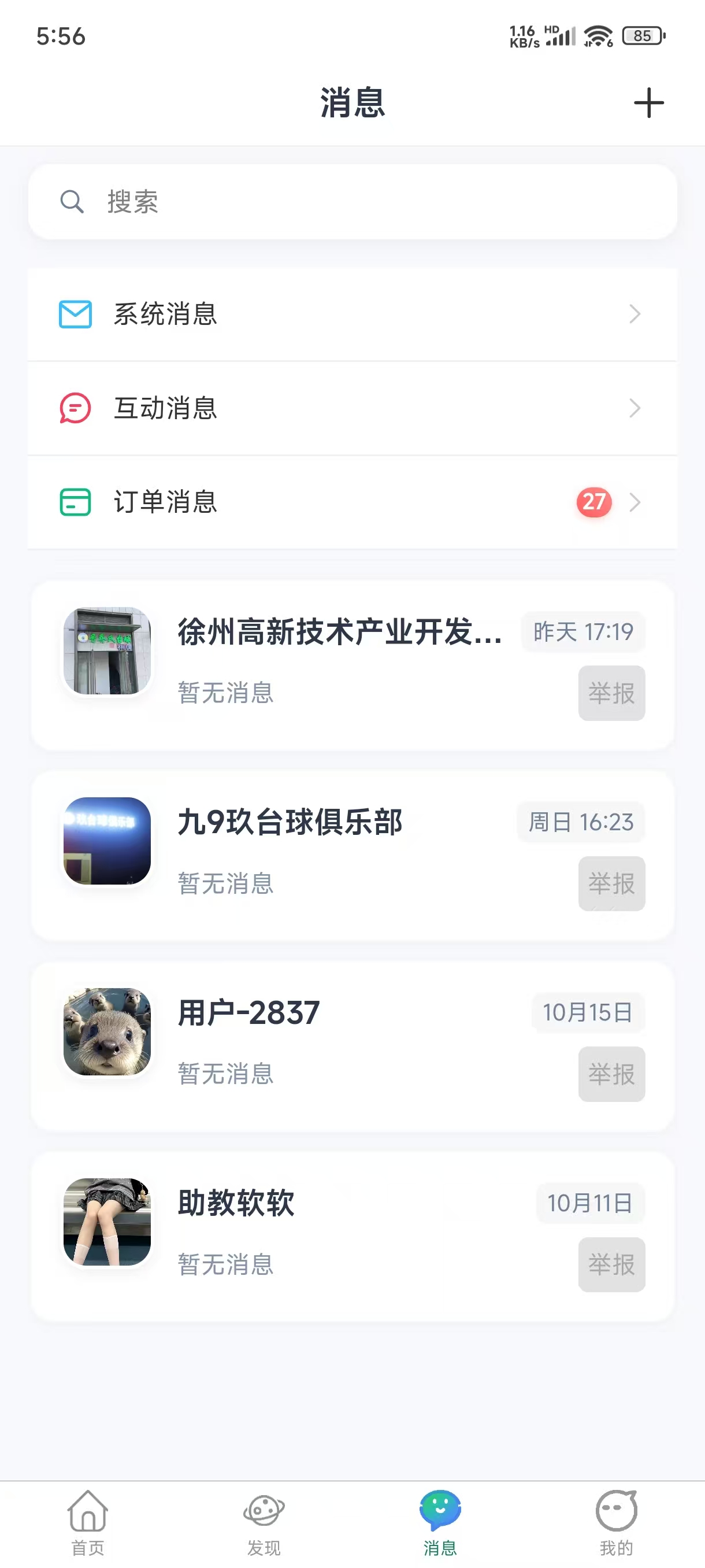Tap 举报 on 九9玖台球俱乐部 chat

coord(611,884)
